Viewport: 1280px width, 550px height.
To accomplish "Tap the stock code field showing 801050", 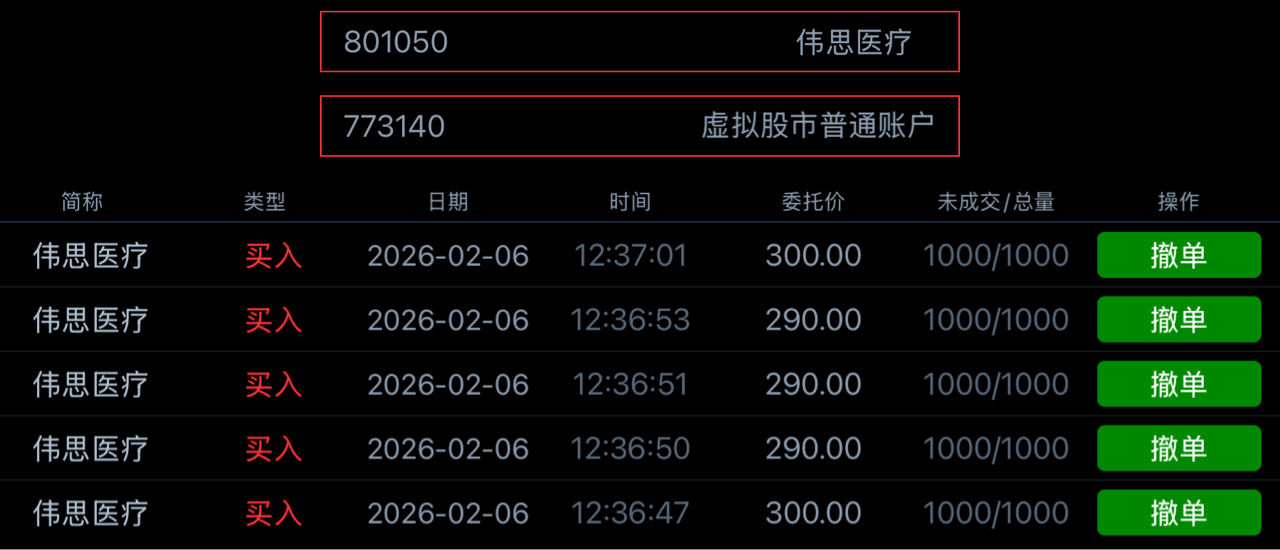I will point(639,42).
